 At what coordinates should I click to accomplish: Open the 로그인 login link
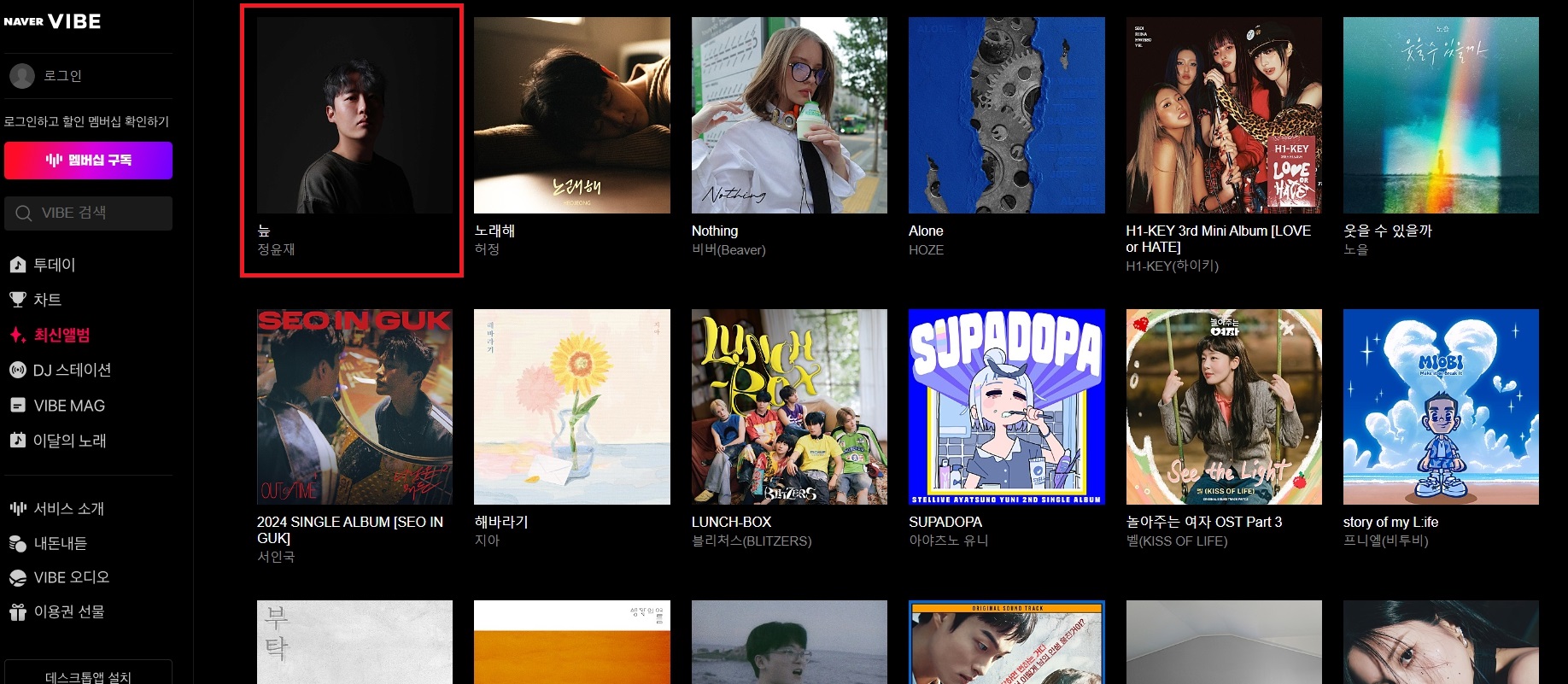tap(61, 76)
